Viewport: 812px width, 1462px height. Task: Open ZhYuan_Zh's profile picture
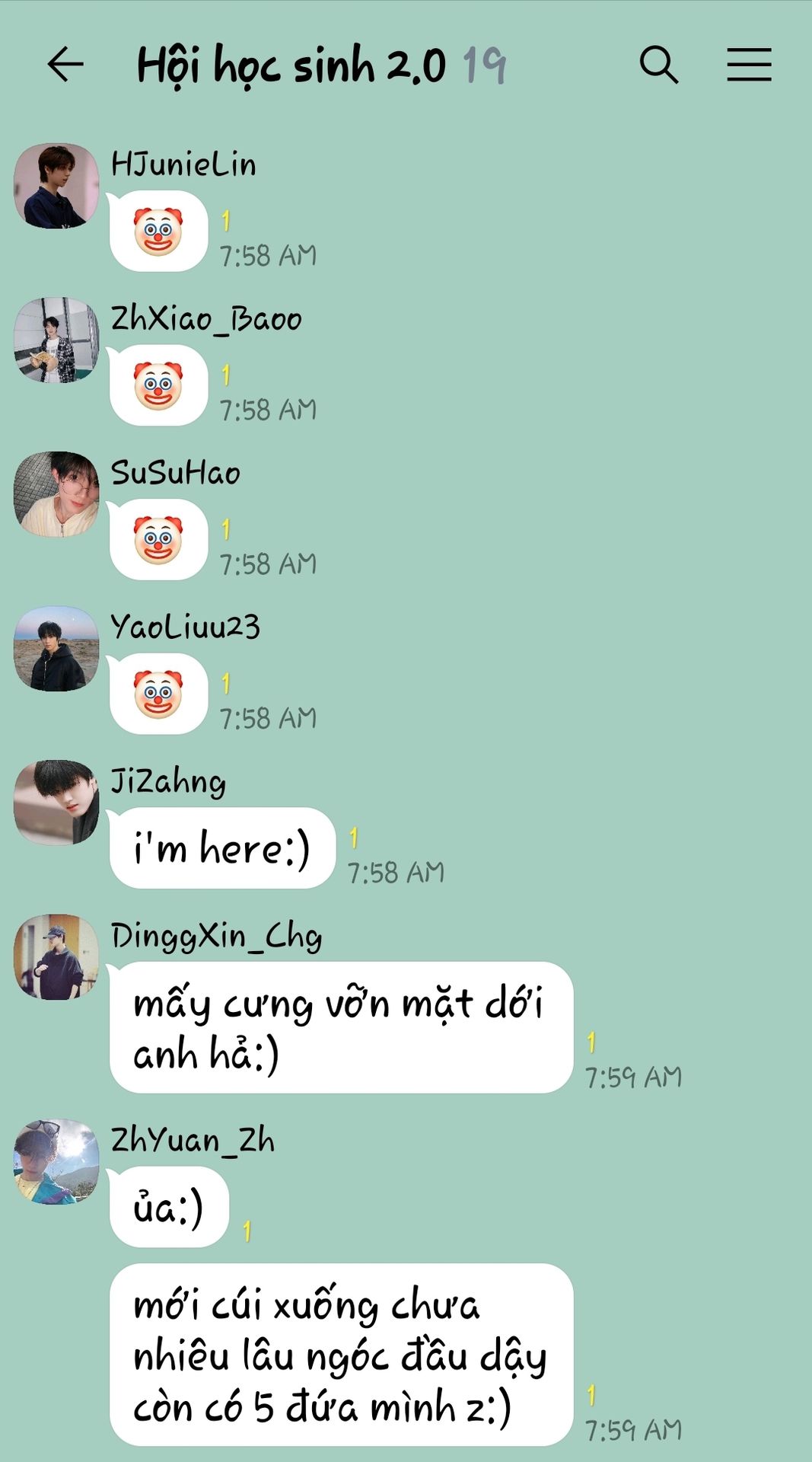click(x=56, y=1162)
